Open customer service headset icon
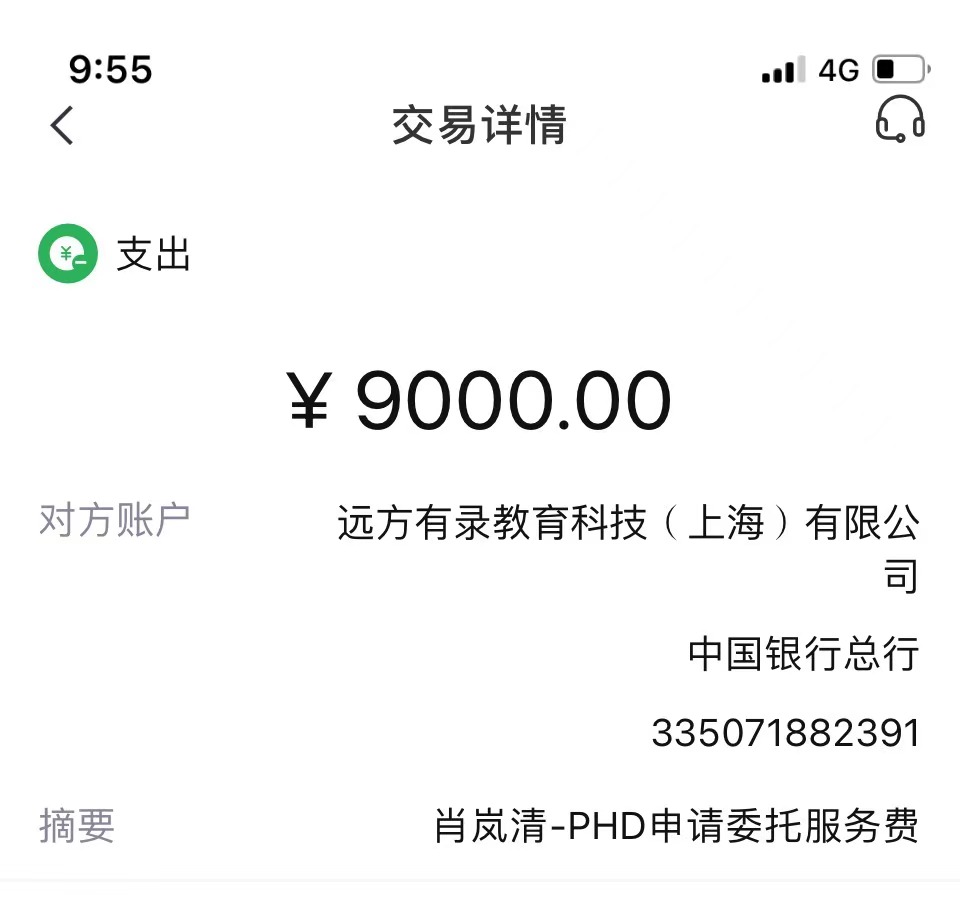This screenshot has width=960, height=905. [x=899, y=121]
